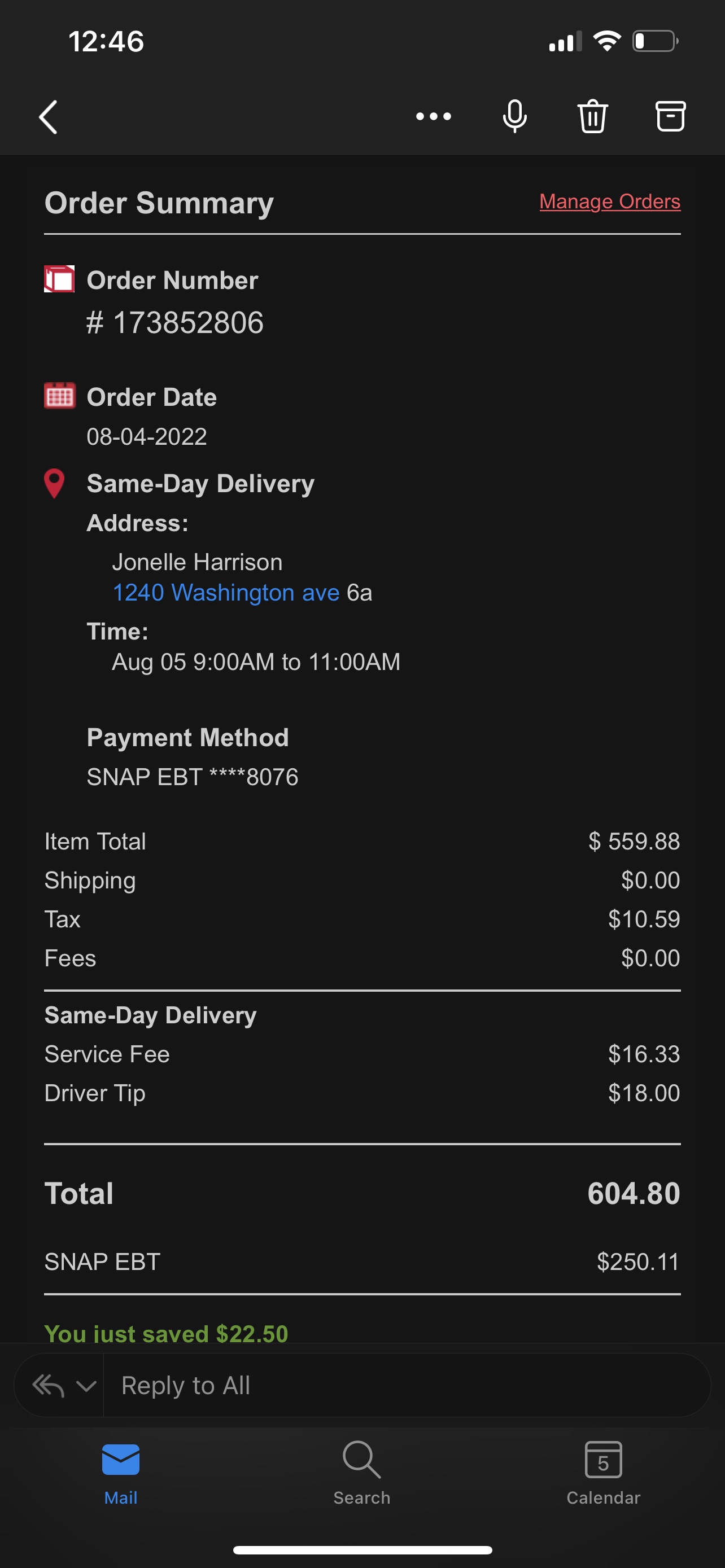Tap the reply-all arrows icon
Viewport: 725px width, 1568px height.
pyautogui.click(x=50, y=1384)
